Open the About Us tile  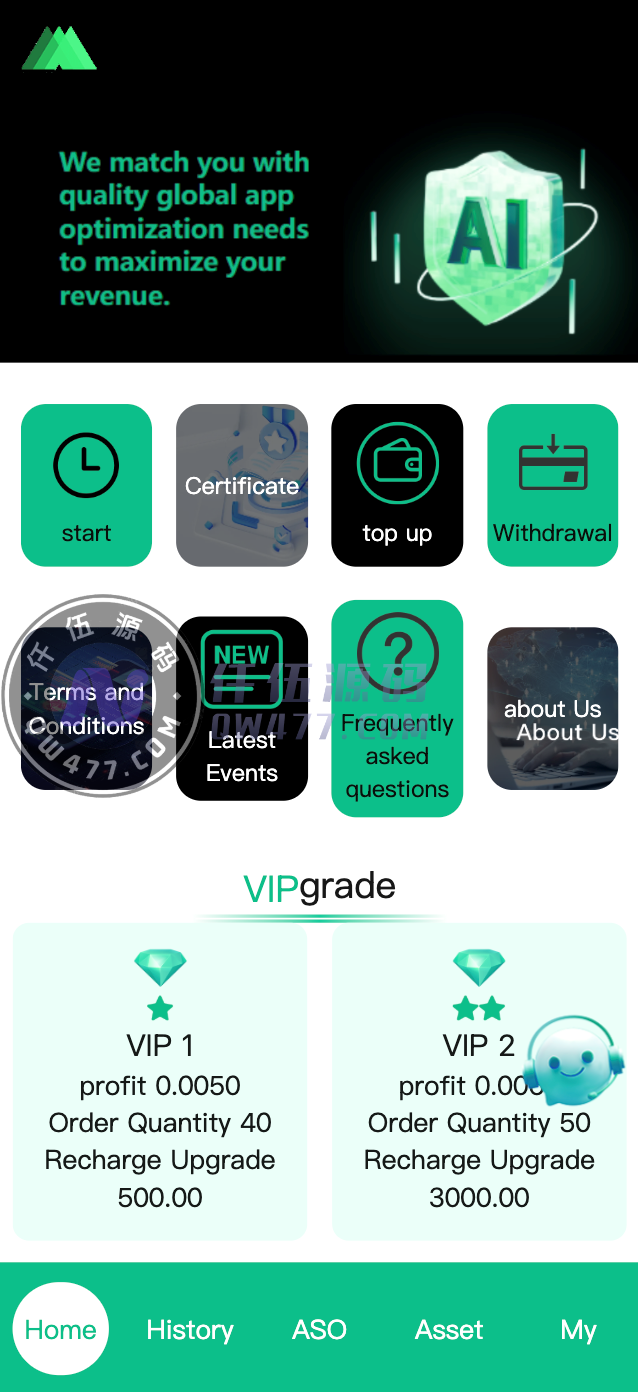pos(552,708)
